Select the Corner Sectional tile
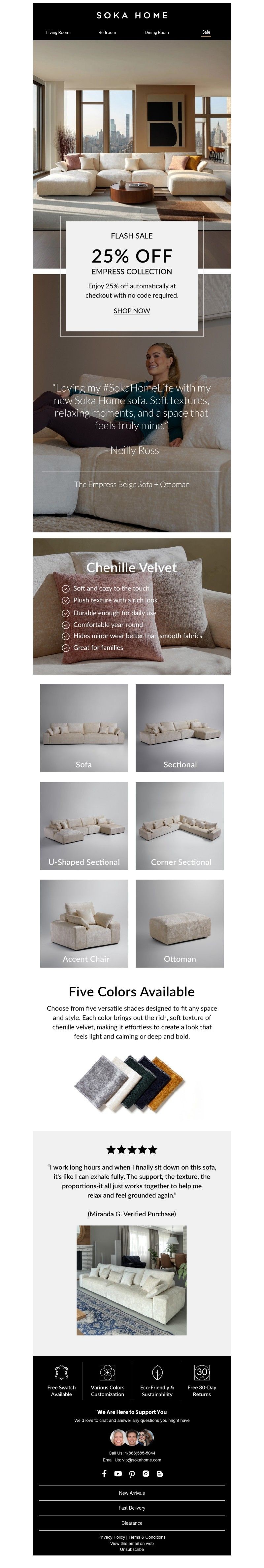This screenshot has width=264, height=1568. [180, 825]
